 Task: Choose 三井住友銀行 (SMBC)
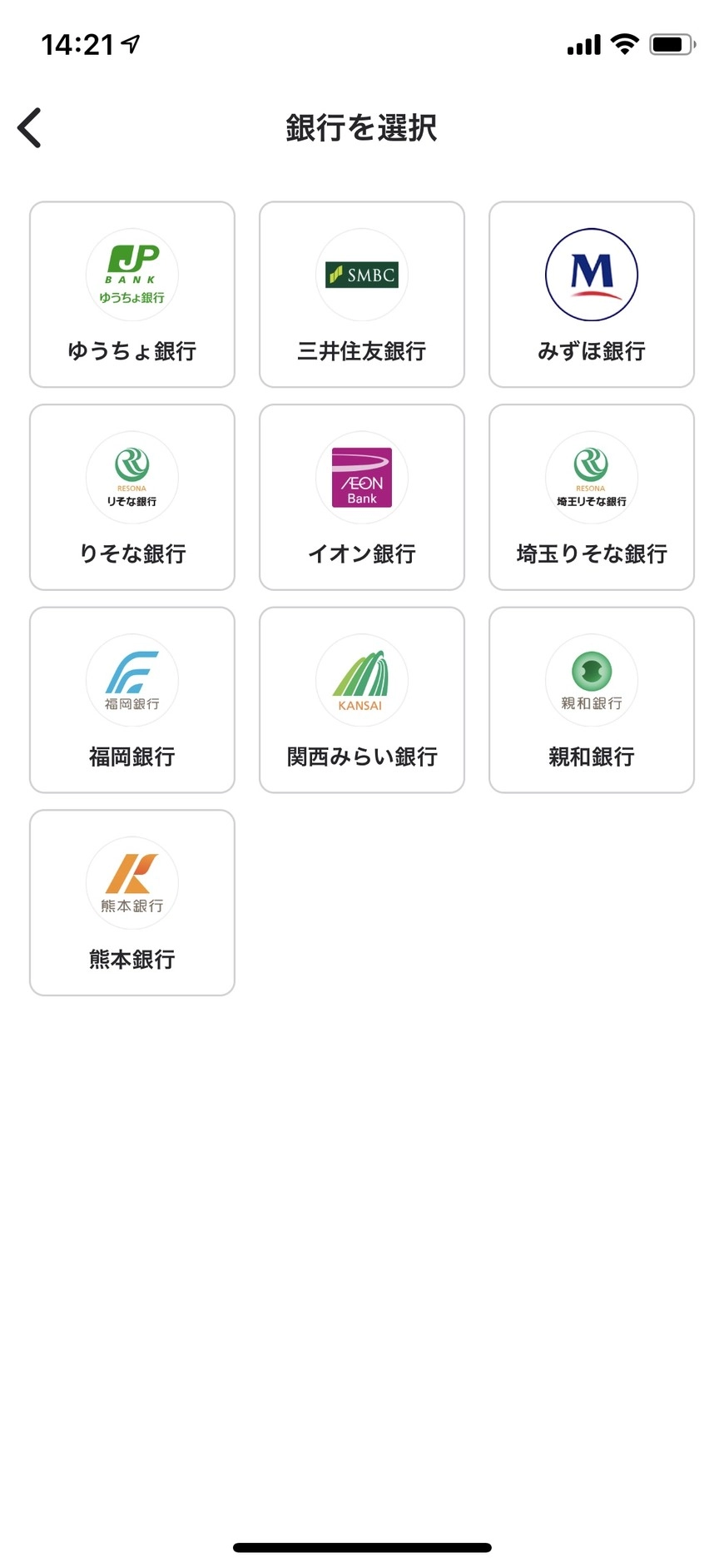point(362,295)
